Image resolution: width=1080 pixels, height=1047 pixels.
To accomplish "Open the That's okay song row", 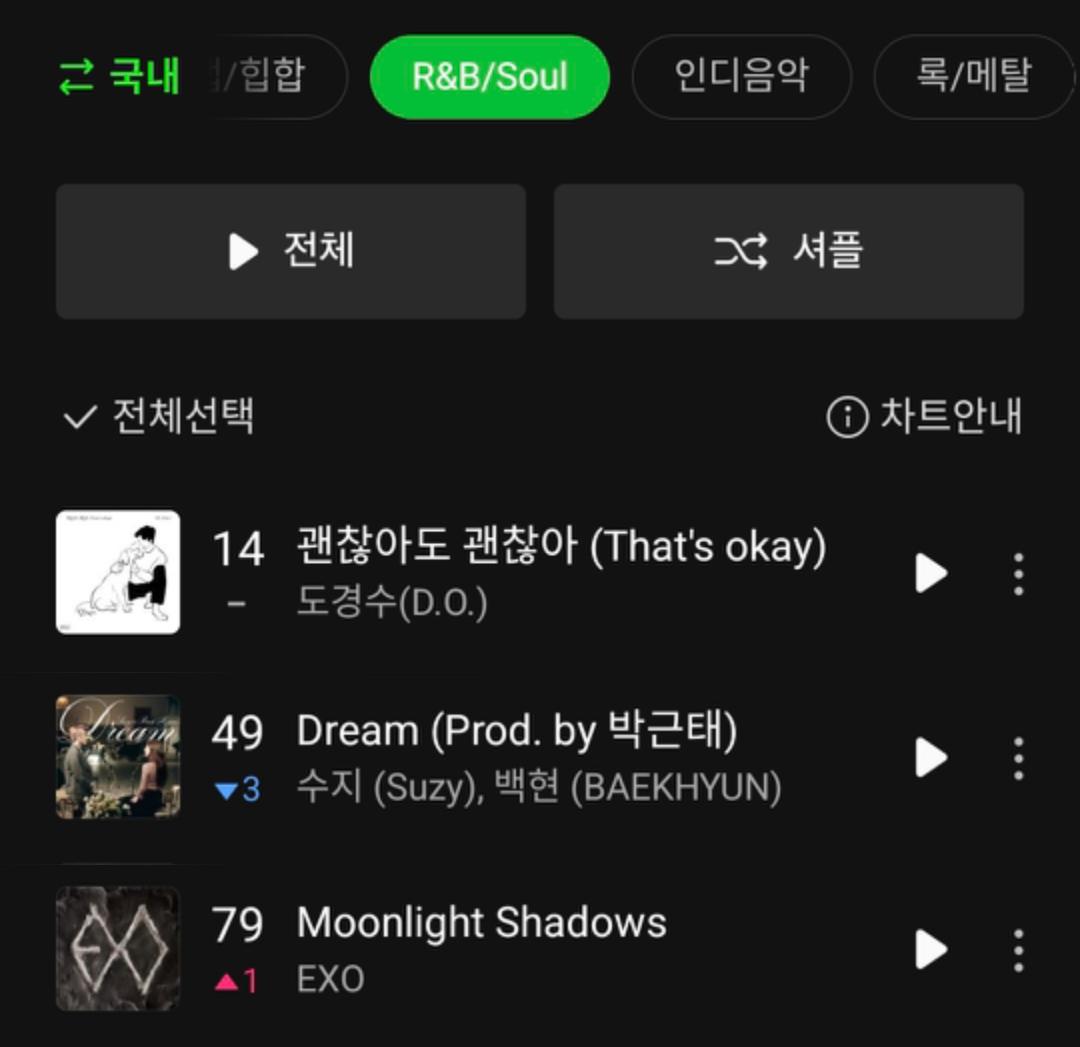I will 560,571.
